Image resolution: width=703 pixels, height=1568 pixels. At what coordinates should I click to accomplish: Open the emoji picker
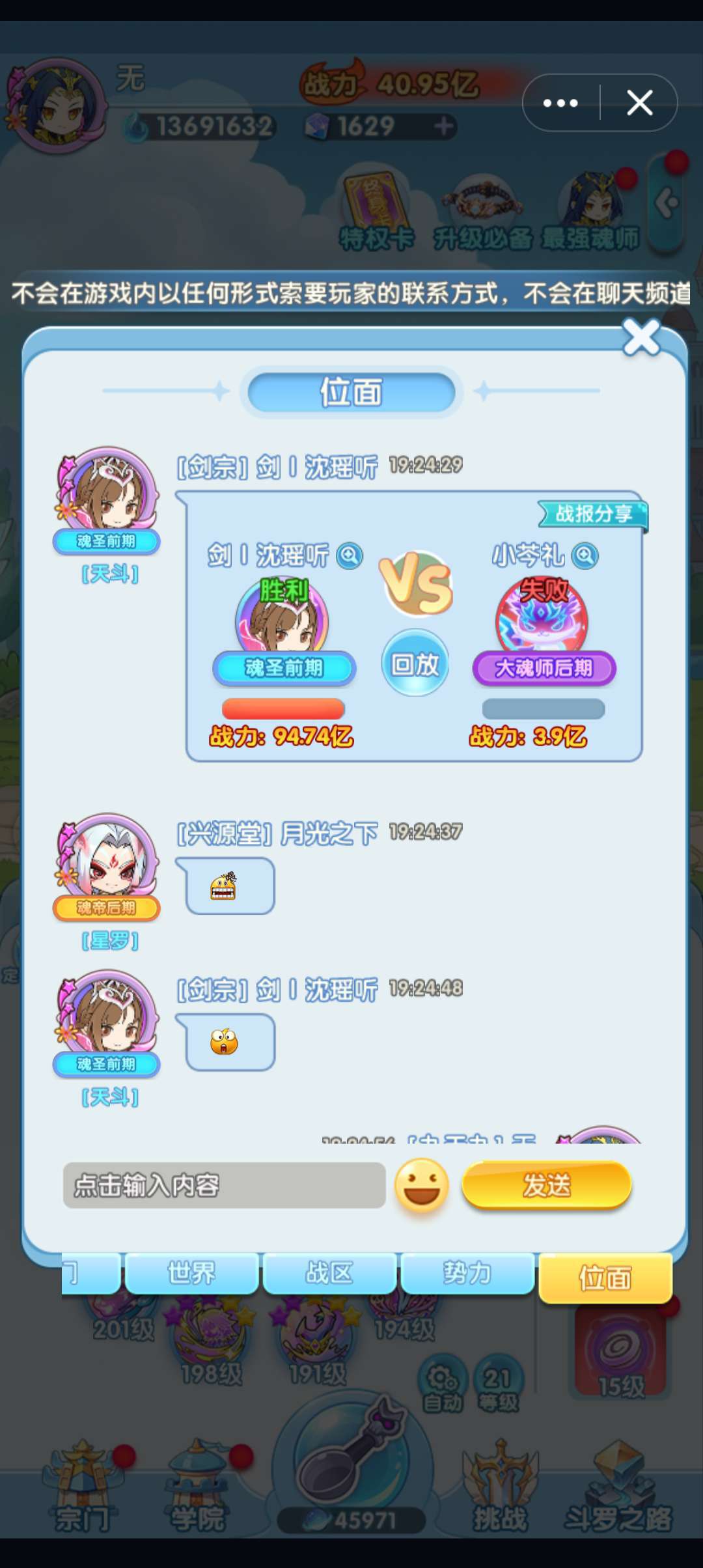[x=422, y=1185]
